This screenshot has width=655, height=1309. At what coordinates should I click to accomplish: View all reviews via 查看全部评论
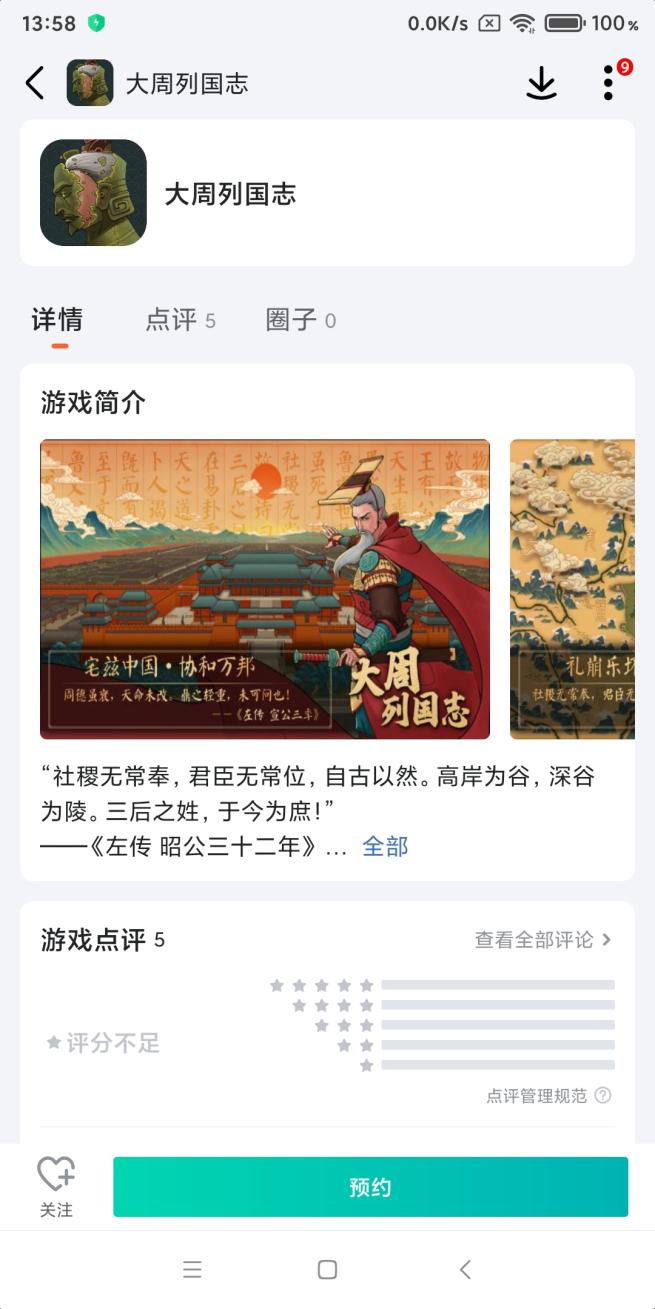coord(543,940)
